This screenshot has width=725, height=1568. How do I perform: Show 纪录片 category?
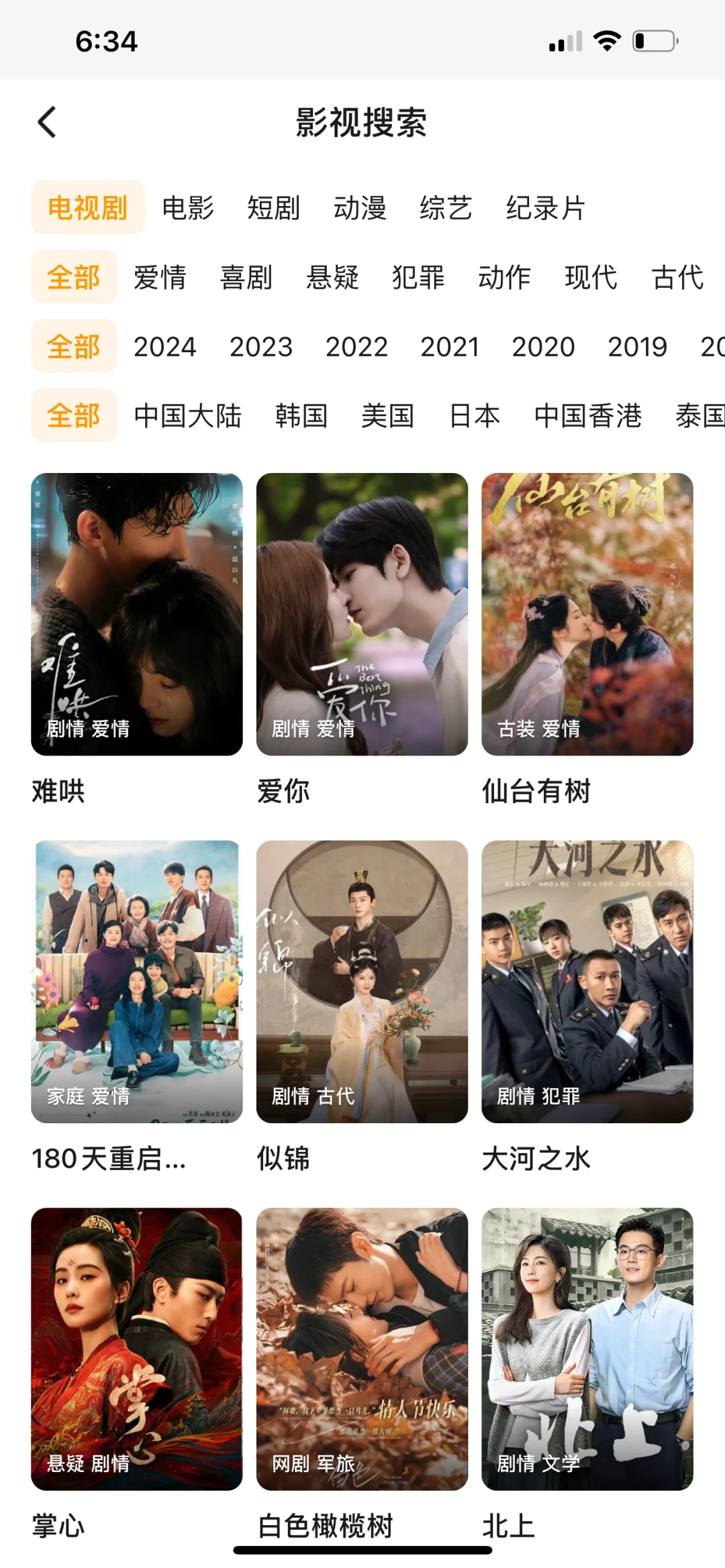point(545,208)
